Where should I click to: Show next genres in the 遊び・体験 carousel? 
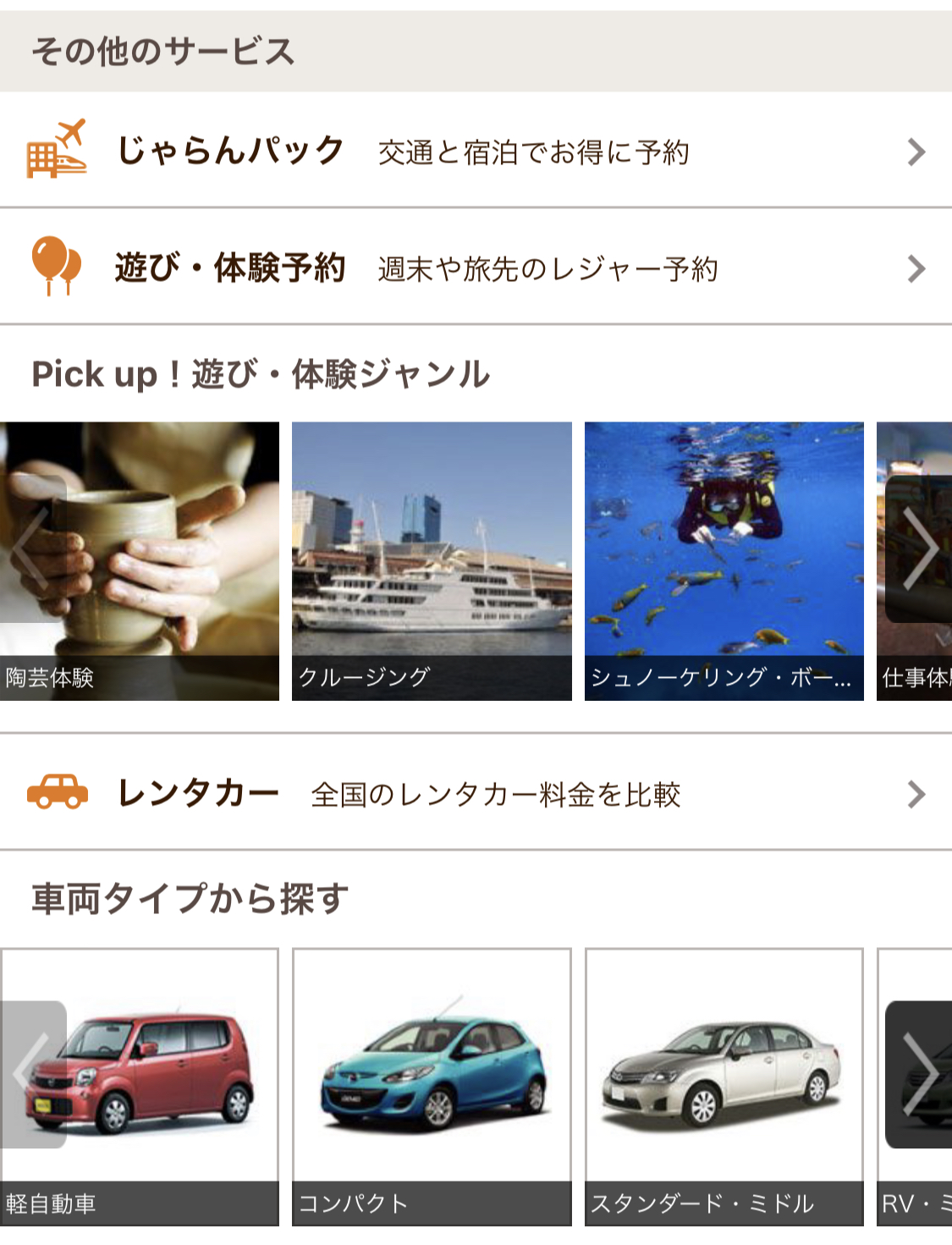coord(920,548)
